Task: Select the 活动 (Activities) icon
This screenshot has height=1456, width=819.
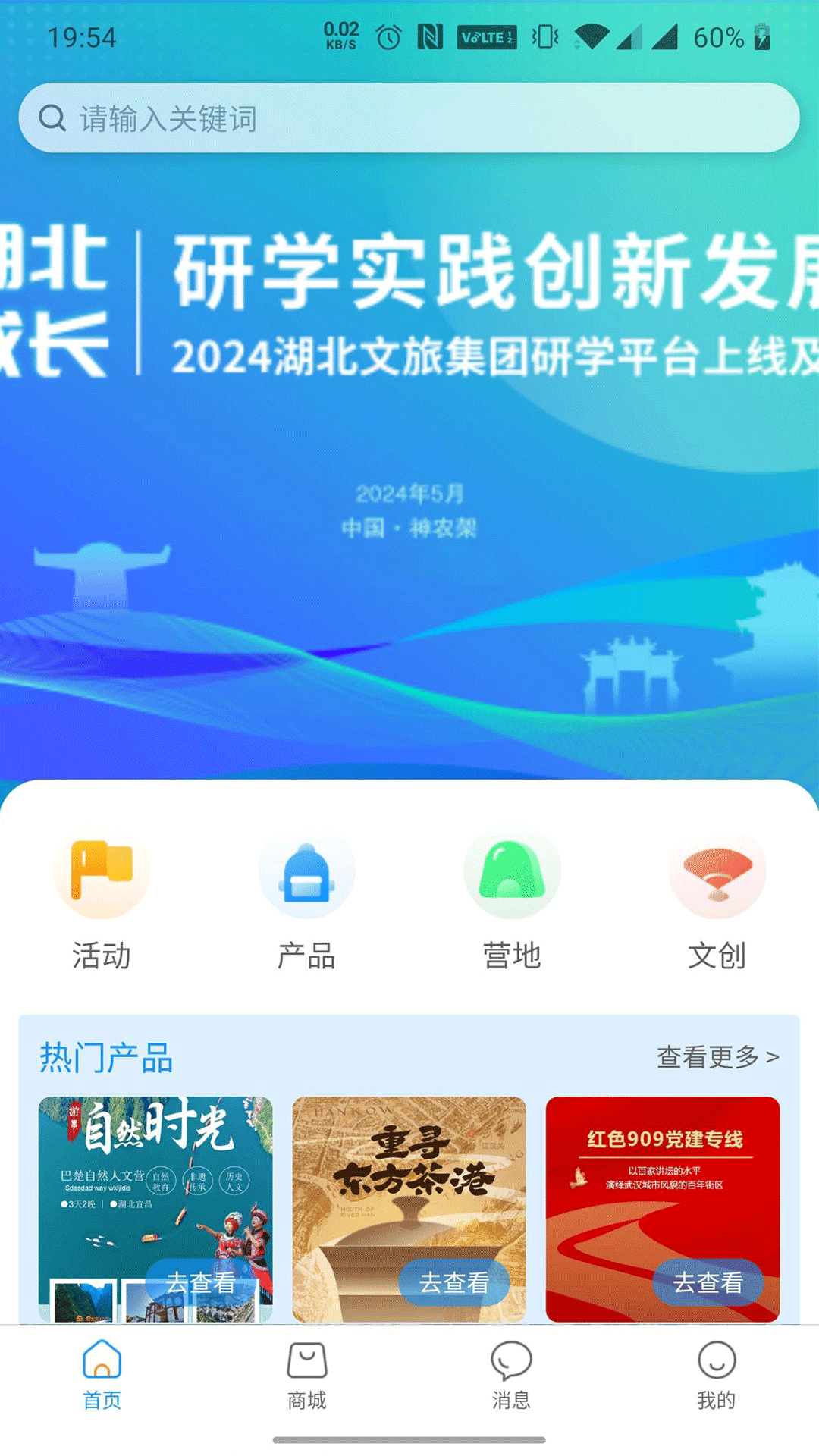Action: click(101, 874)
